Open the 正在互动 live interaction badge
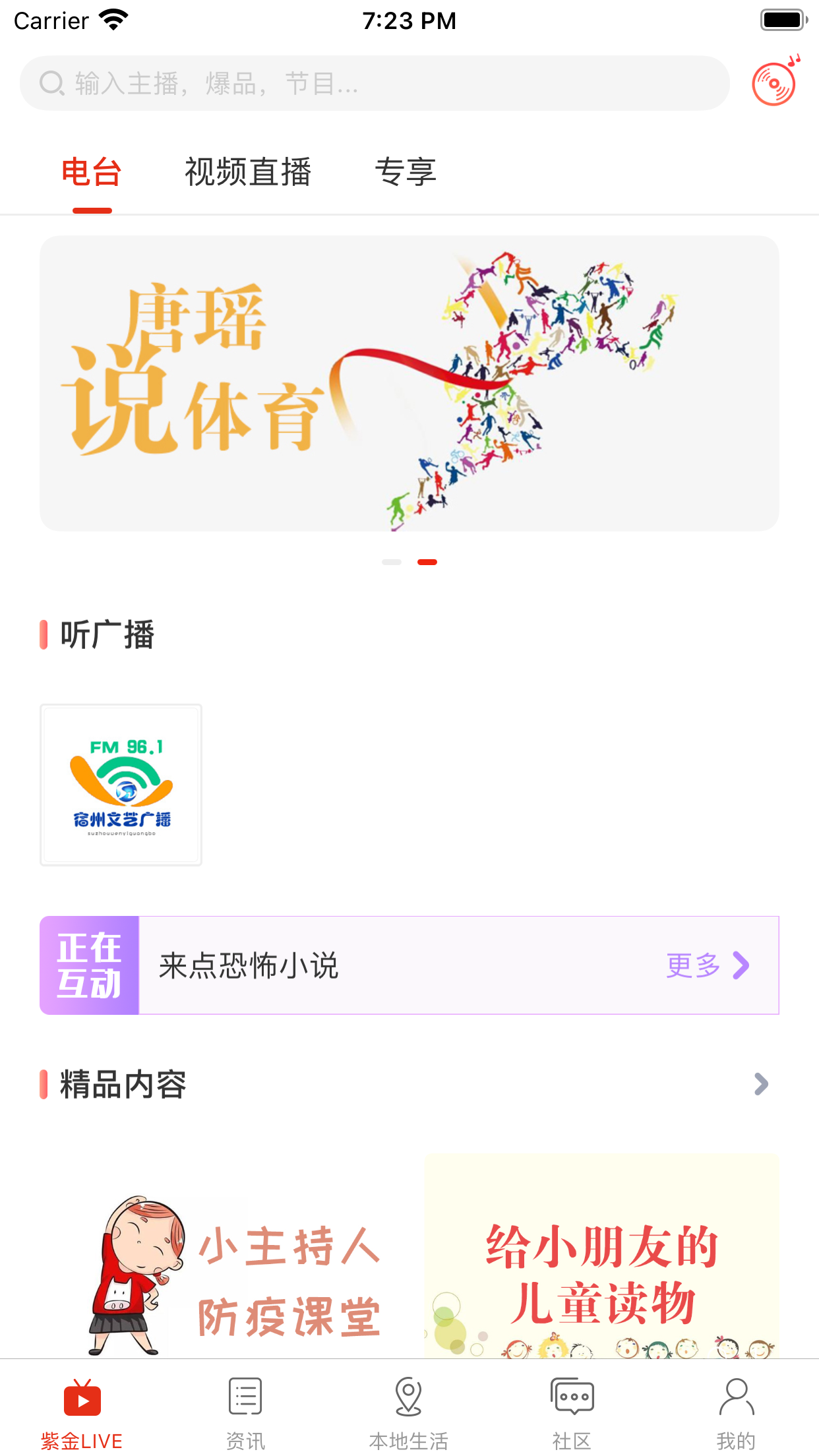 tap(90, 965)
